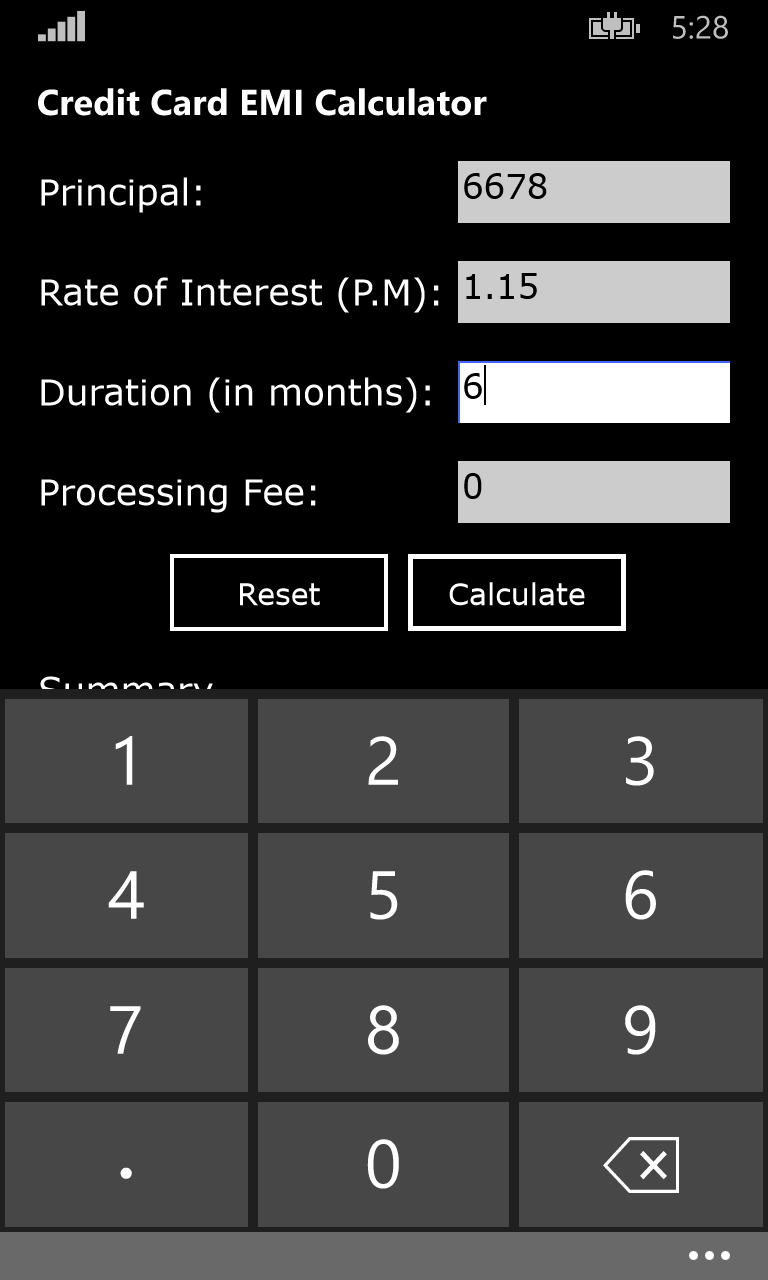768x1280 pixels.
Task: Type 8 on the numeric keypad
Action: pos(383,1029)
